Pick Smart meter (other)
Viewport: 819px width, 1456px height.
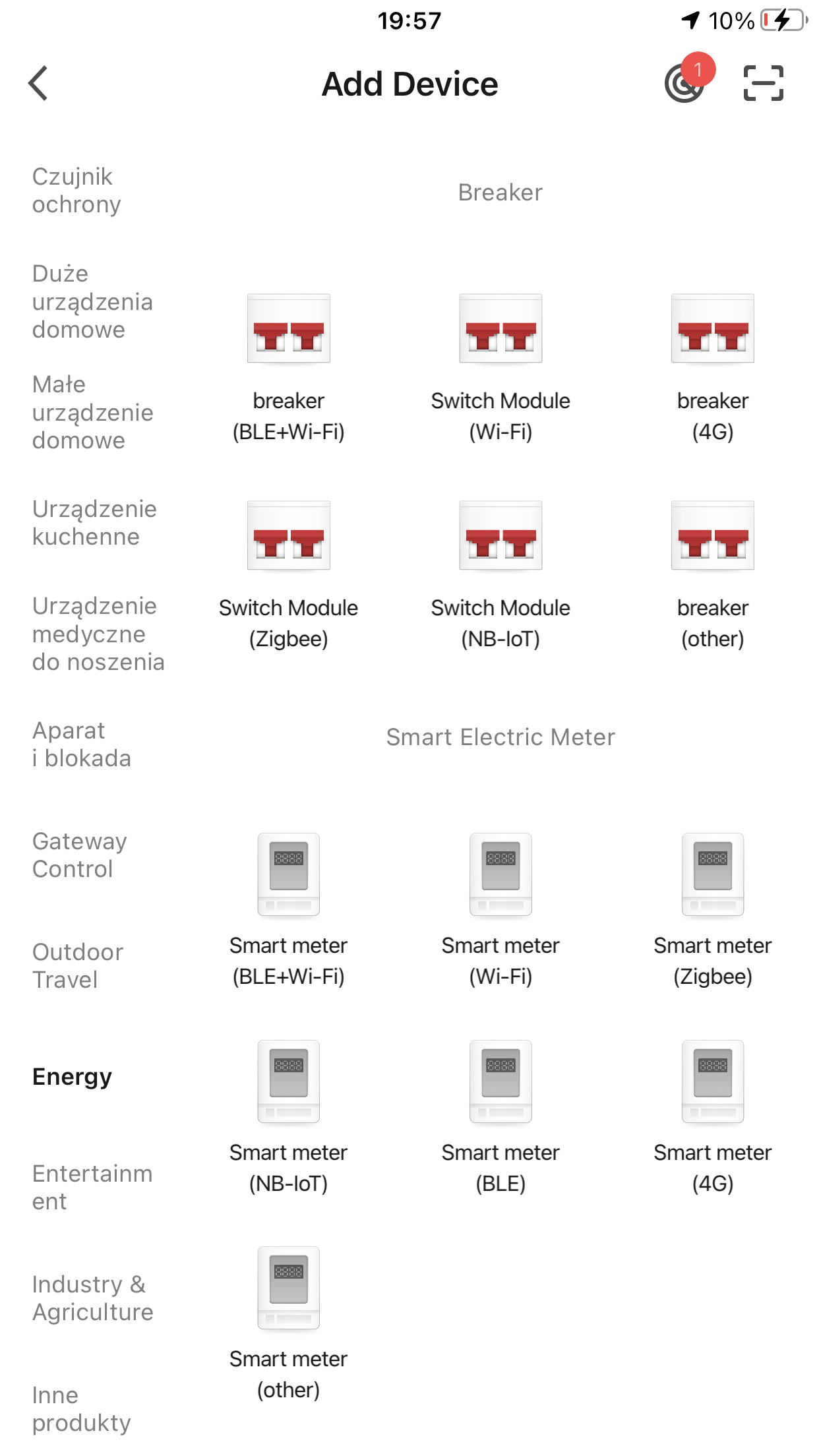tap(289, 1324)
